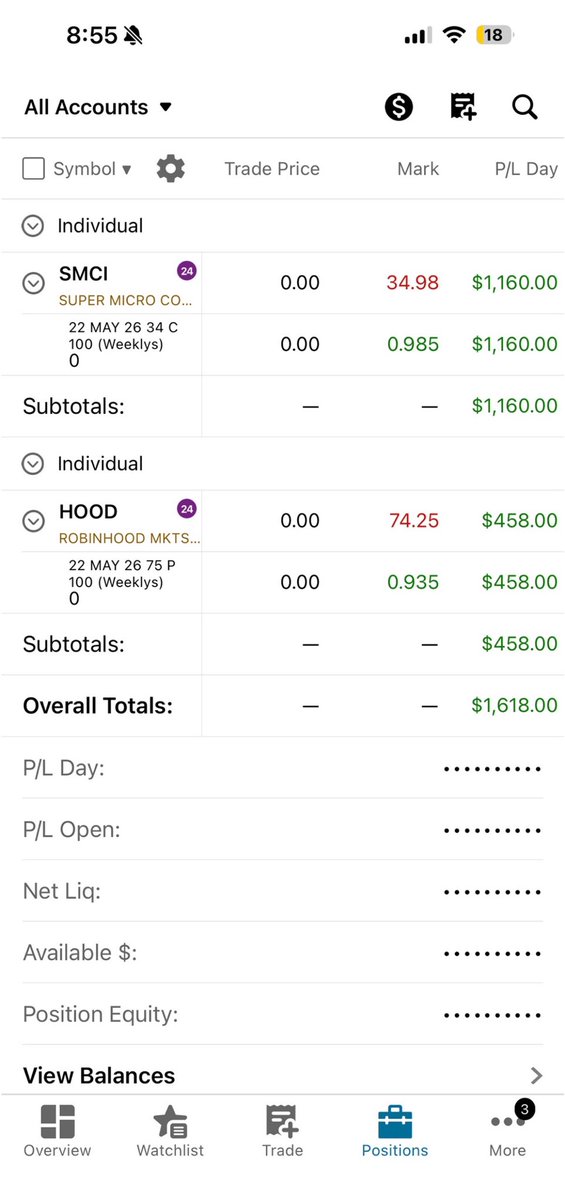Switch to the Overview tab

(57, 1131)
